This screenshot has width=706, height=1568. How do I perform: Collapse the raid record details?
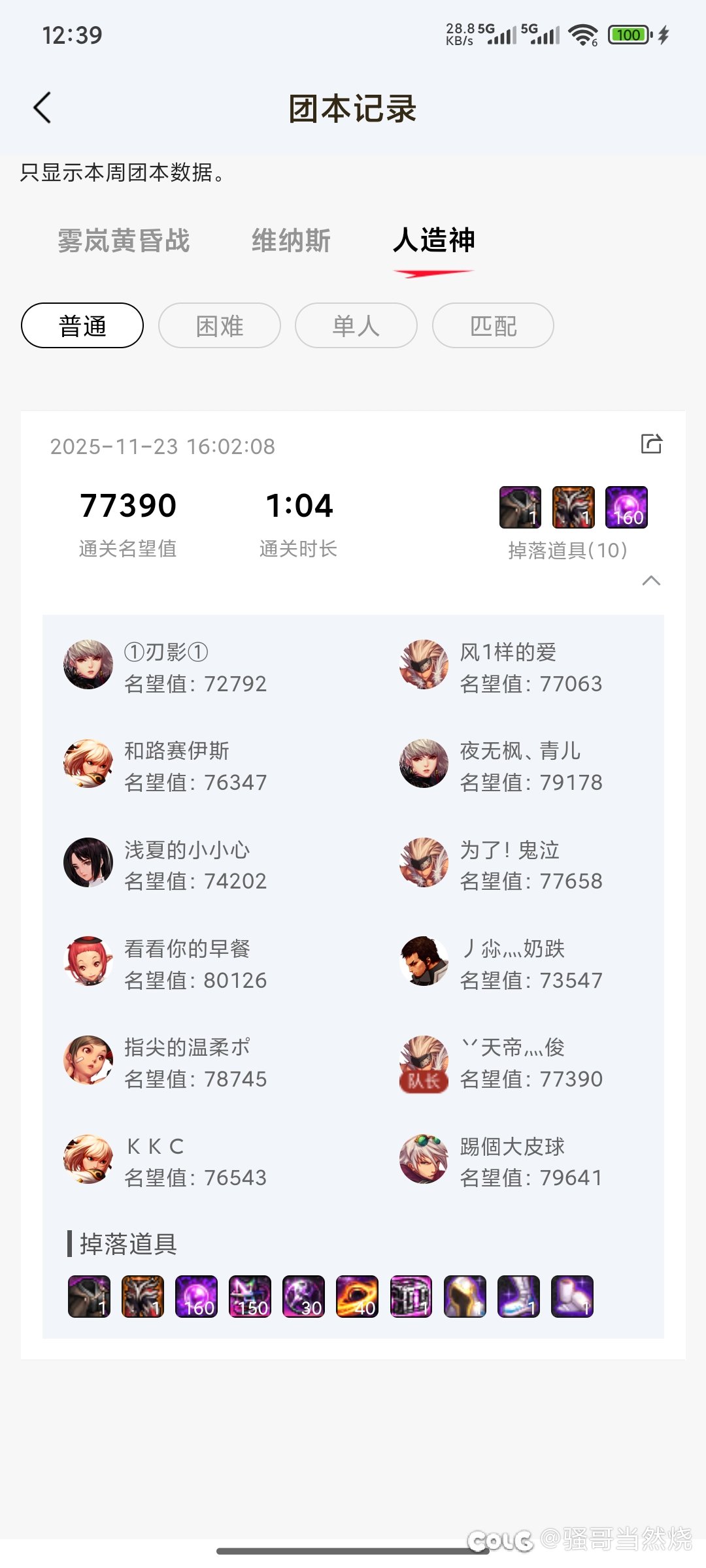pos(651,580)
